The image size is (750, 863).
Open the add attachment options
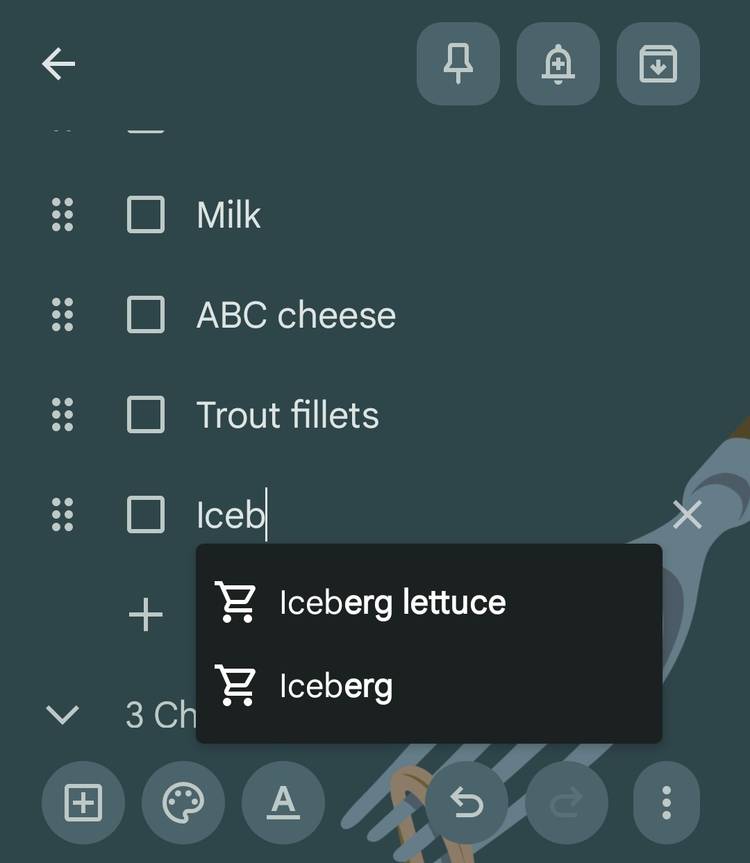[83, 802]
